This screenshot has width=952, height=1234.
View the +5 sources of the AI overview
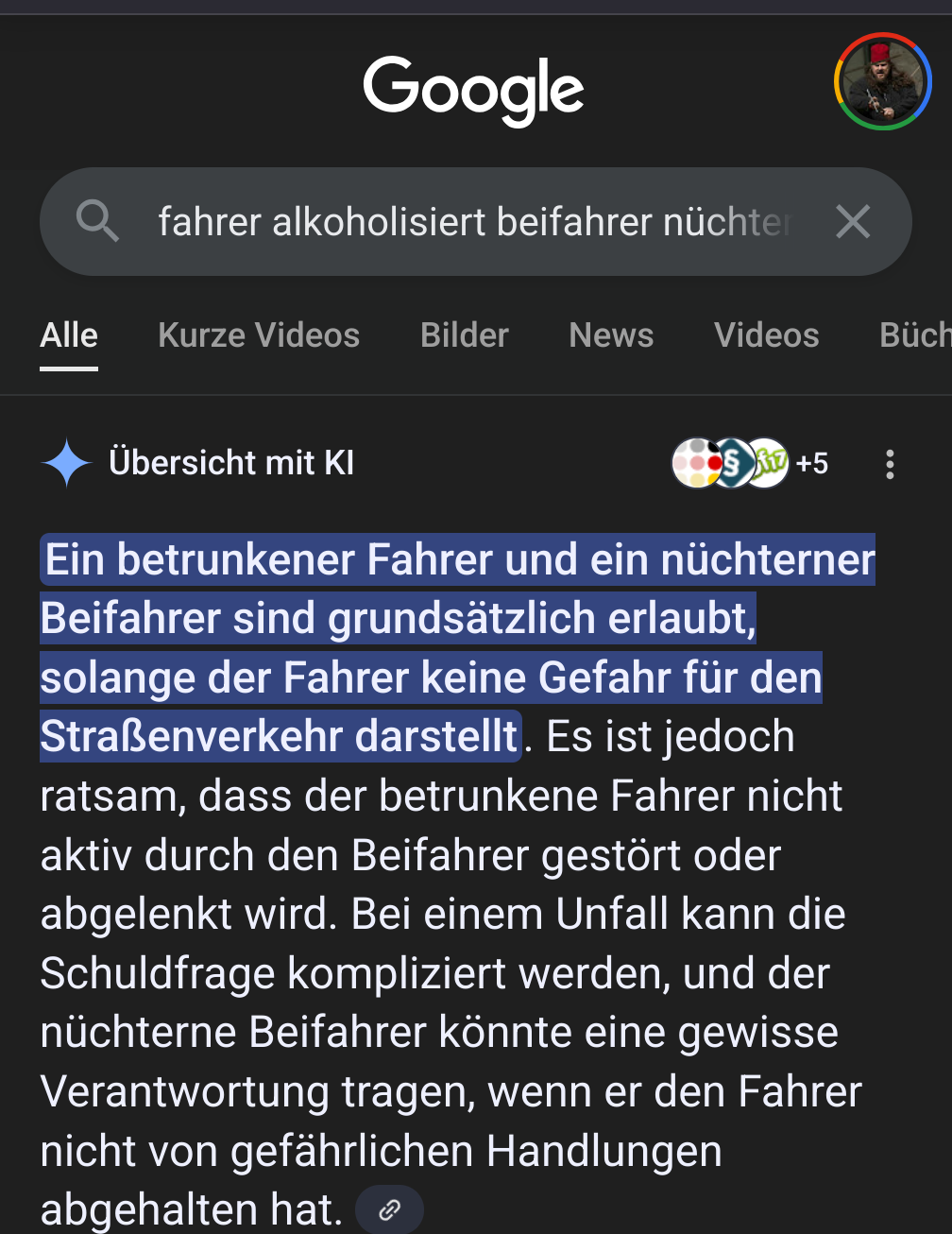tap(751, 463)
